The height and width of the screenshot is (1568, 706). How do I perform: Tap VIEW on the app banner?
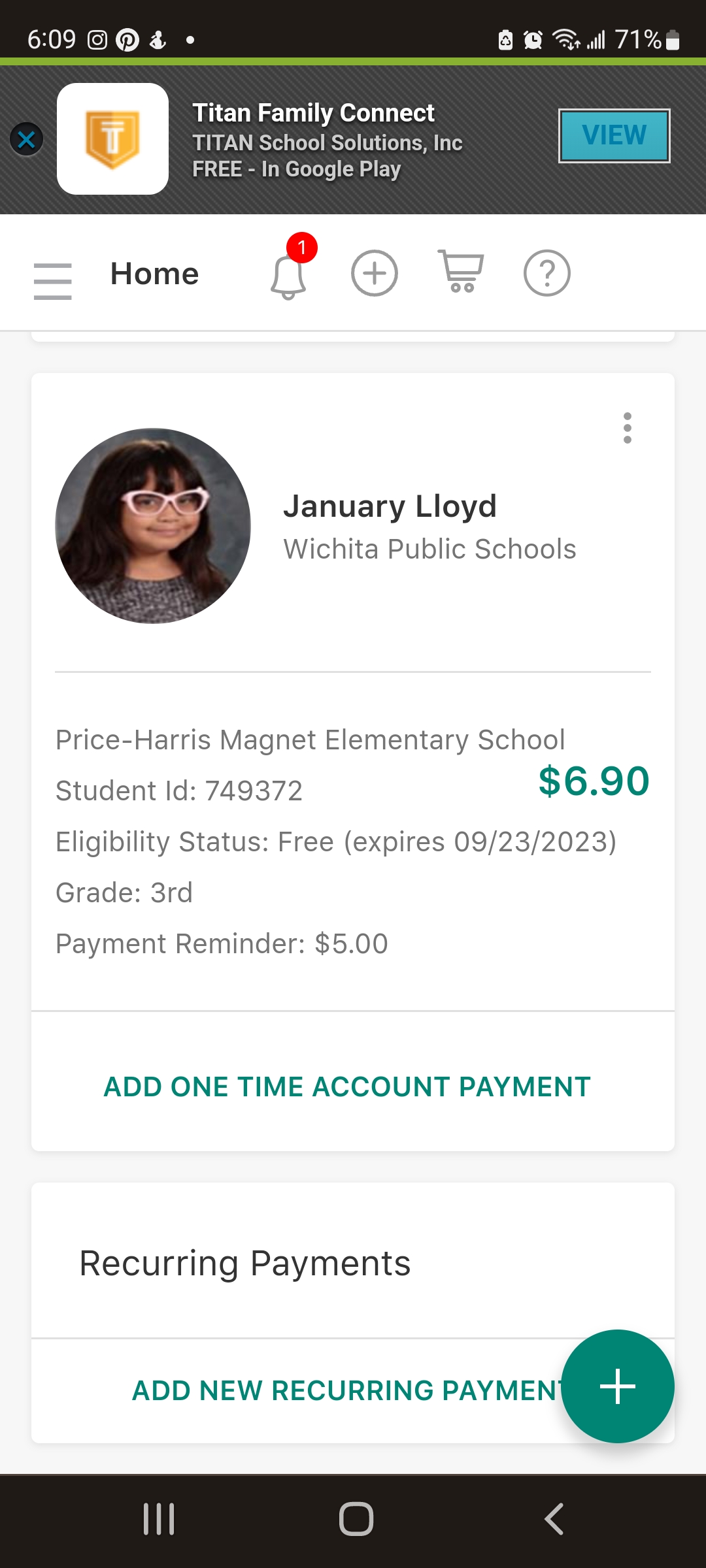coord(614,135)
